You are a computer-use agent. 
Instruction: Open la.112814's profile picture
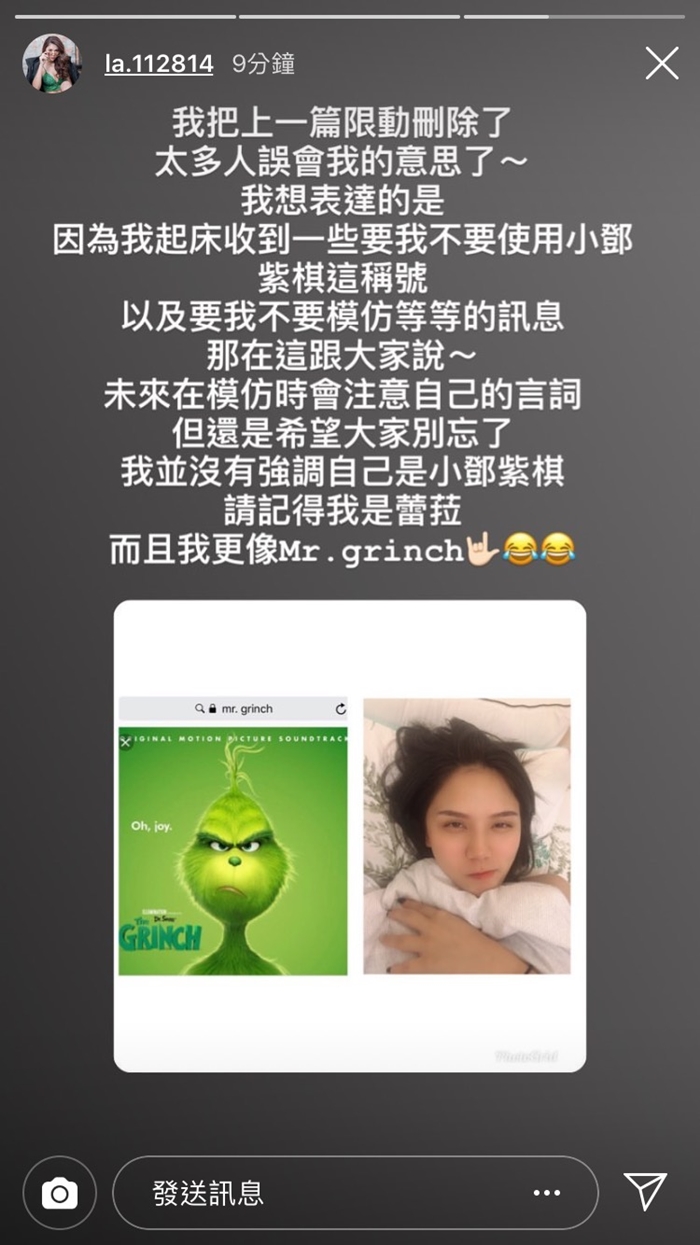[51, 63]
